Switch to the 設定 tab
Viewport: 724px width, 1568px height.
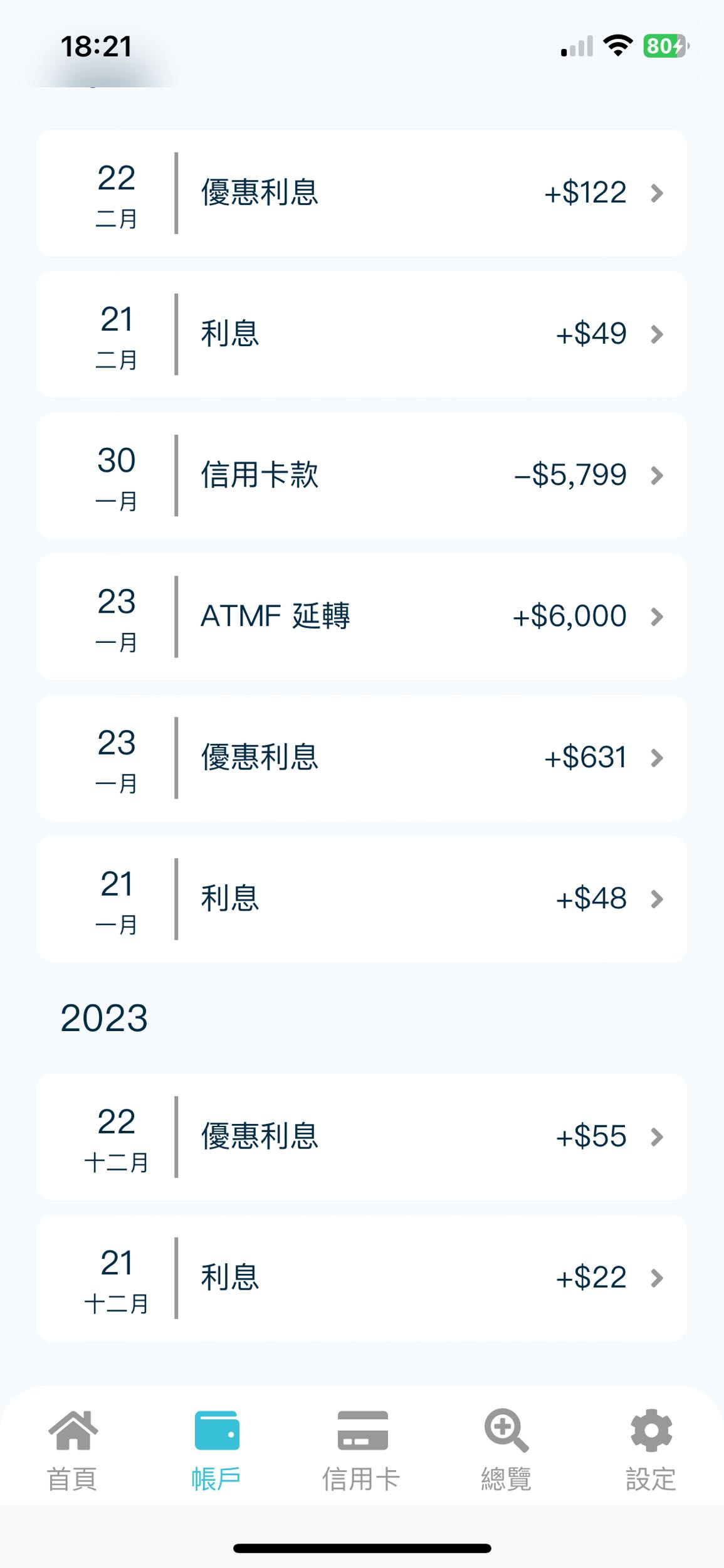pos(650,1449)
